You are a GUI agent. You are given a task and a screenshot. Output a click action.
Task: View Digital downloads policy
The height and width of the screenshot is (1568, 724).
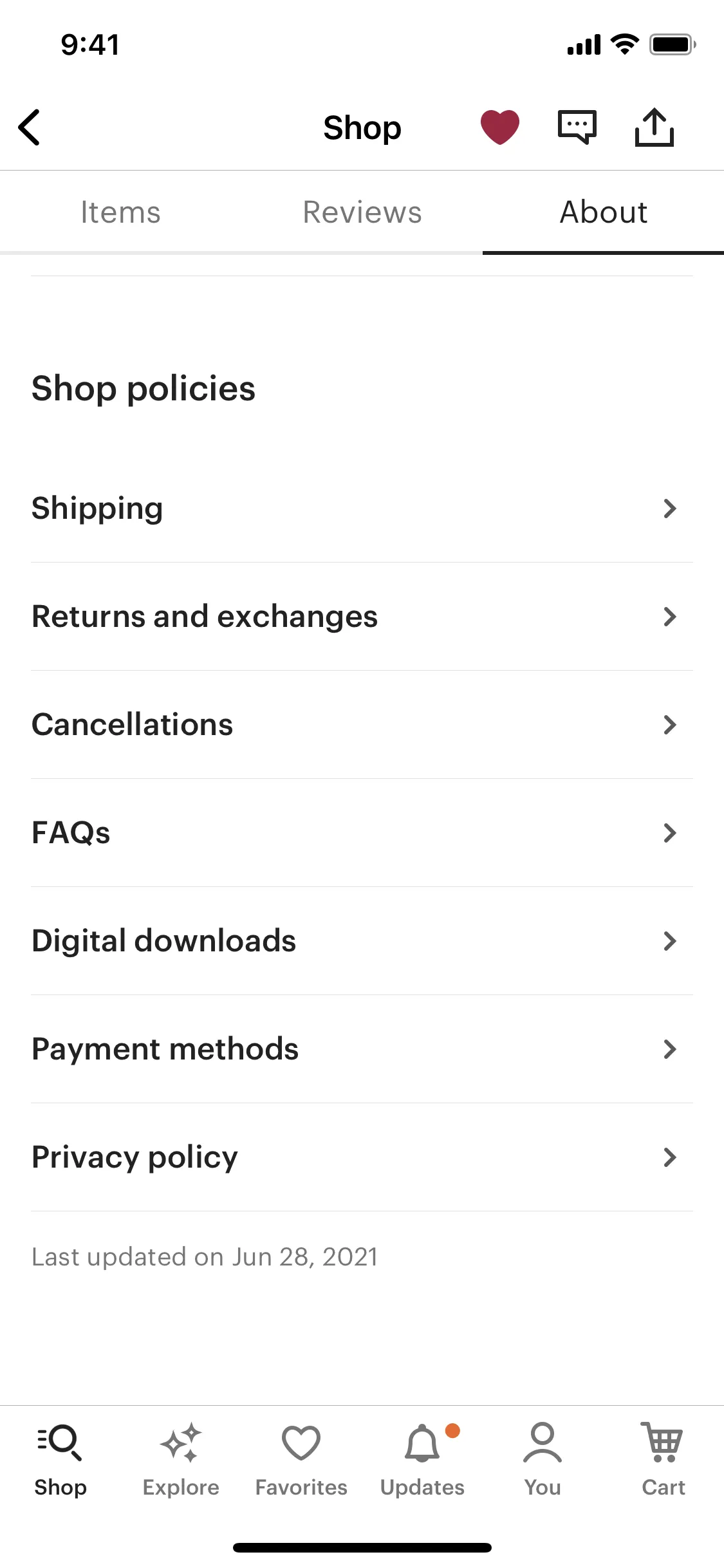pos(362,941)
